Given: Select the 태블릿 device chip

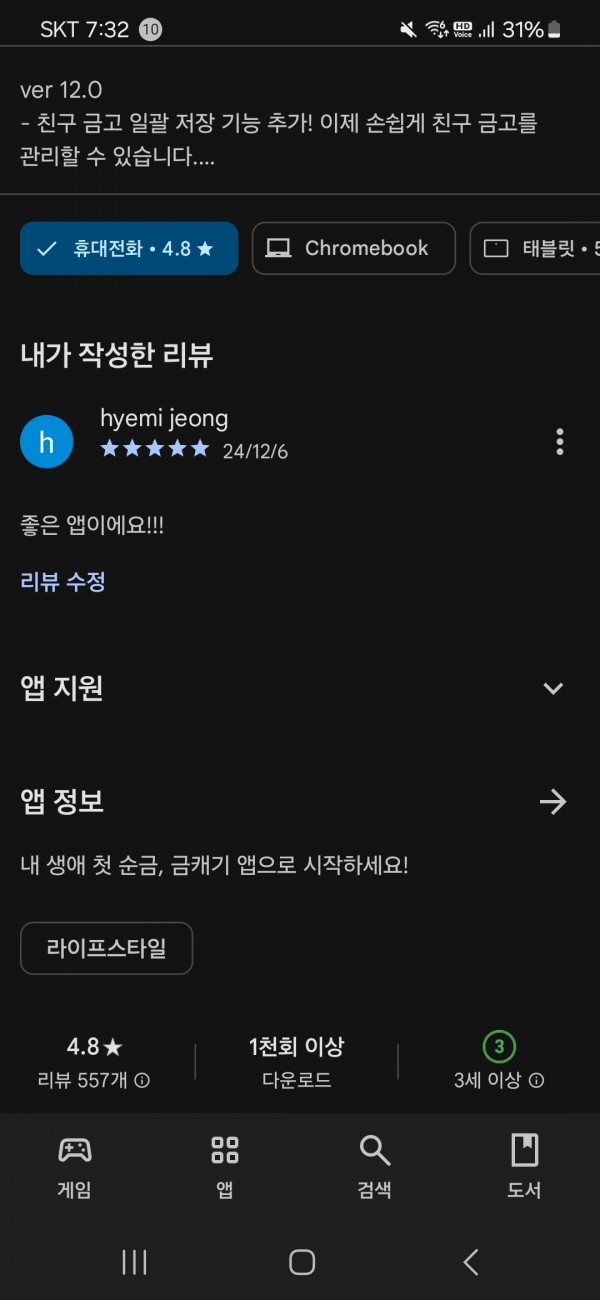Looking at the screenshot, I should [x=535, y=248].
